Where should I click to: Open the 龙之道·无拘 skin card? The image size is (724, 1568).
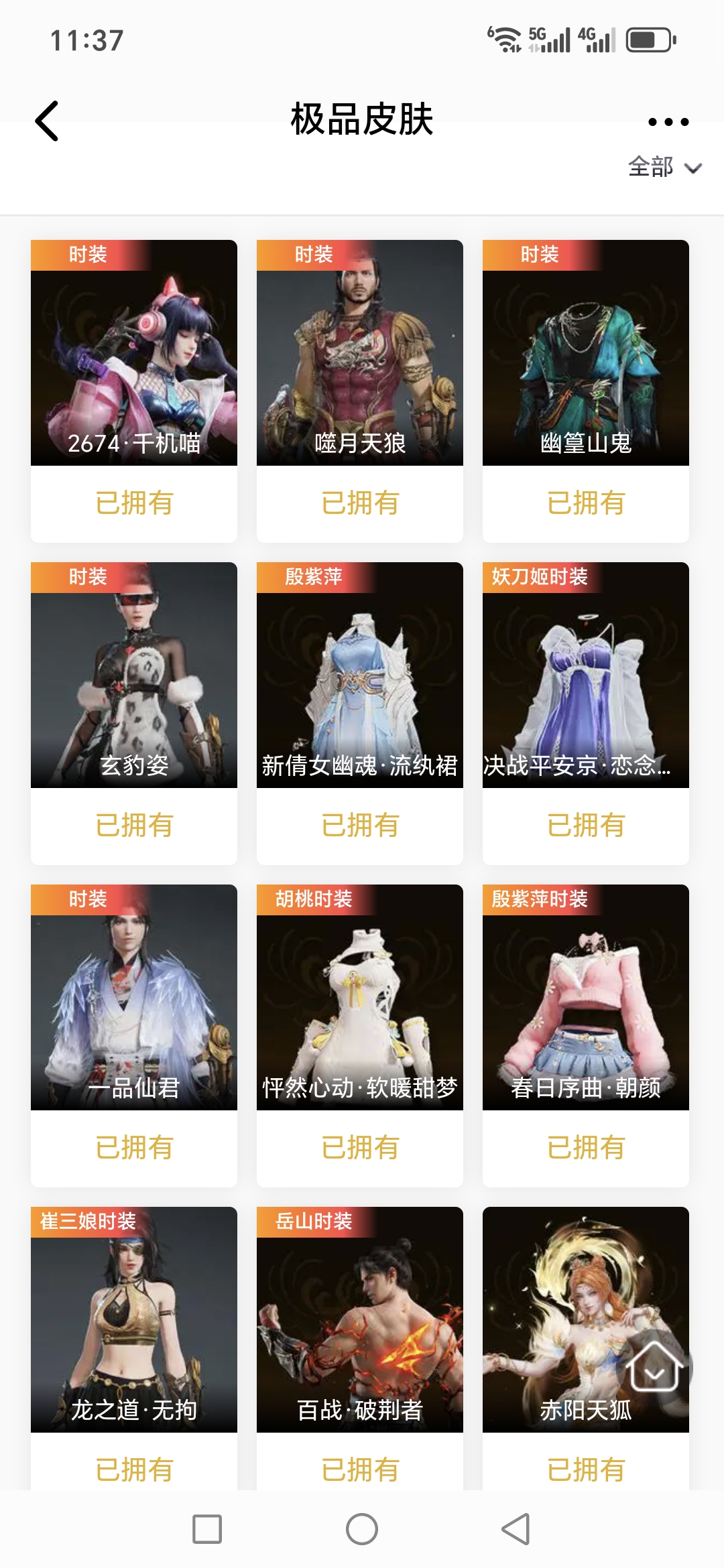tap(134, 1320)
